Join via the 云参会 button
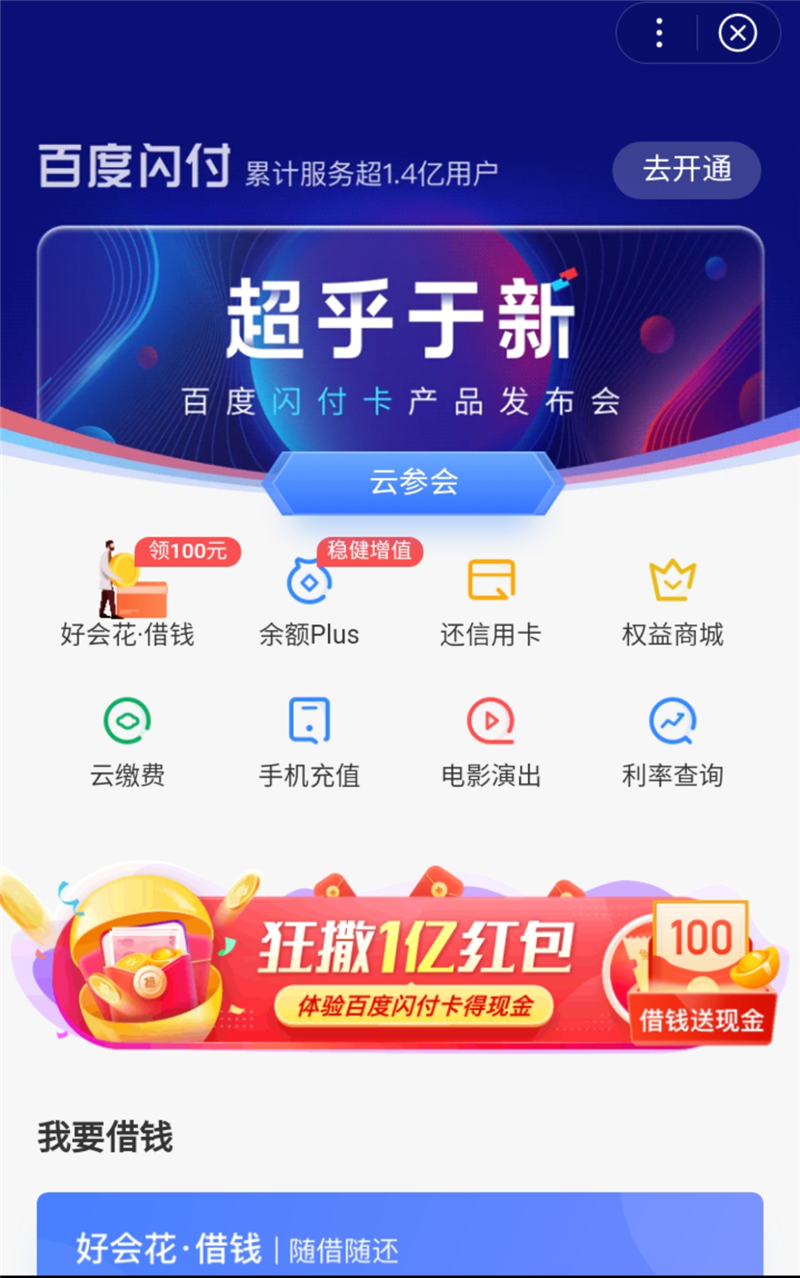This screenshot has width=800, height=1278. coord(413,482)
